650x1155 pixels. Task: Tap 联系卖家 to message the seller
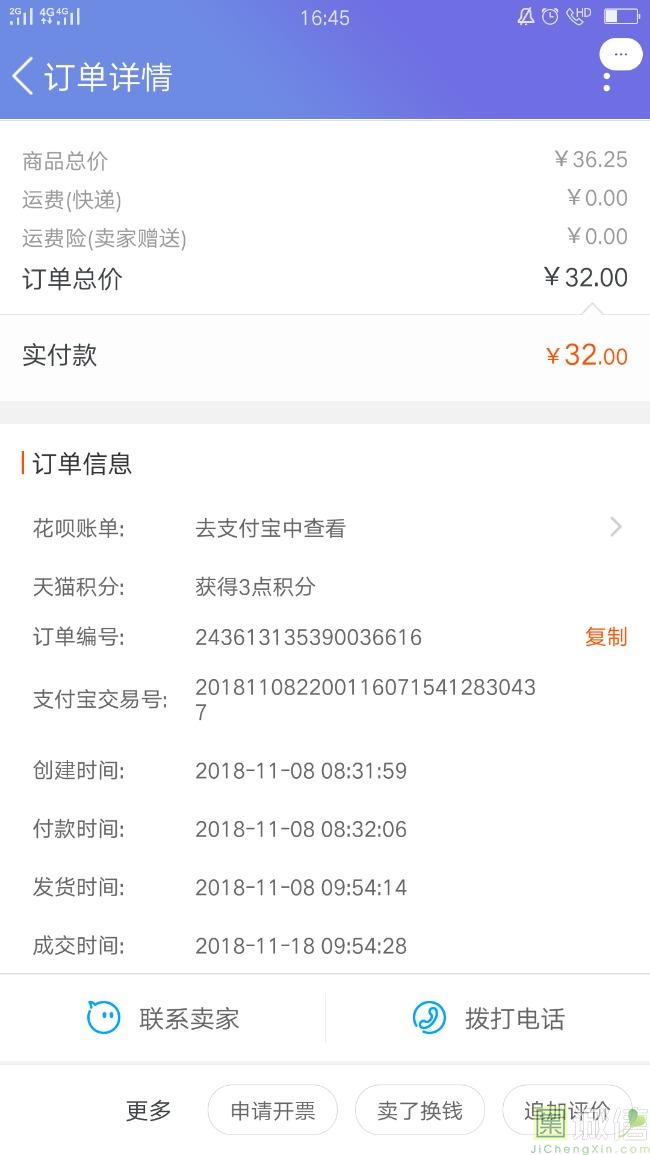click(x=163, y=1019)
